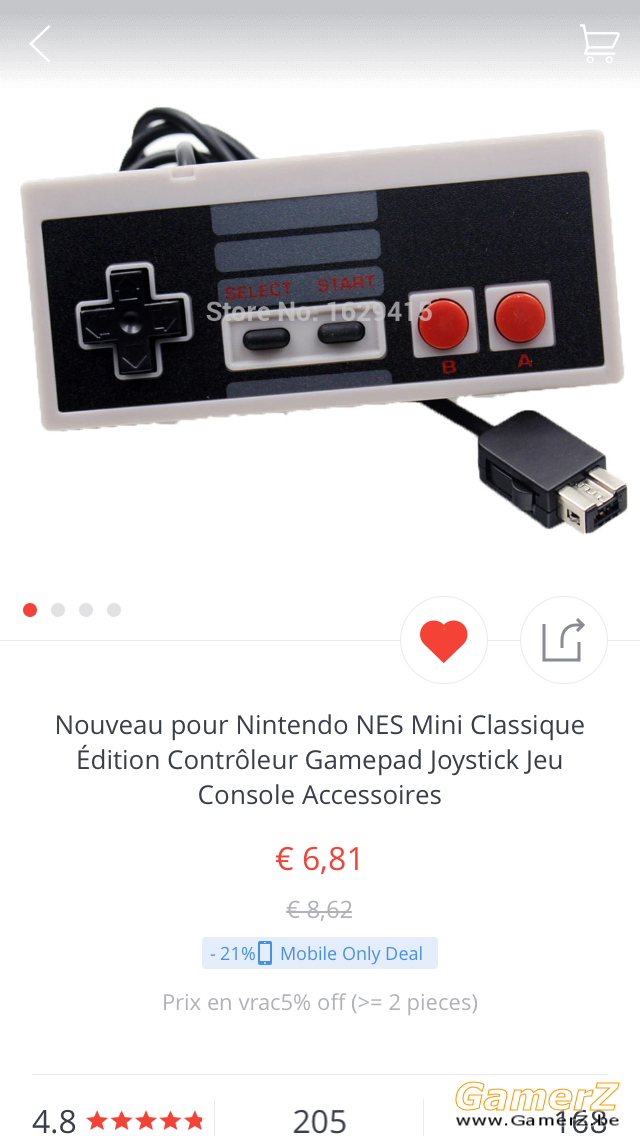Toggle the wishlist heart for this controller
The width and height of the screenshot is (640, 1136).
(444, 640)
